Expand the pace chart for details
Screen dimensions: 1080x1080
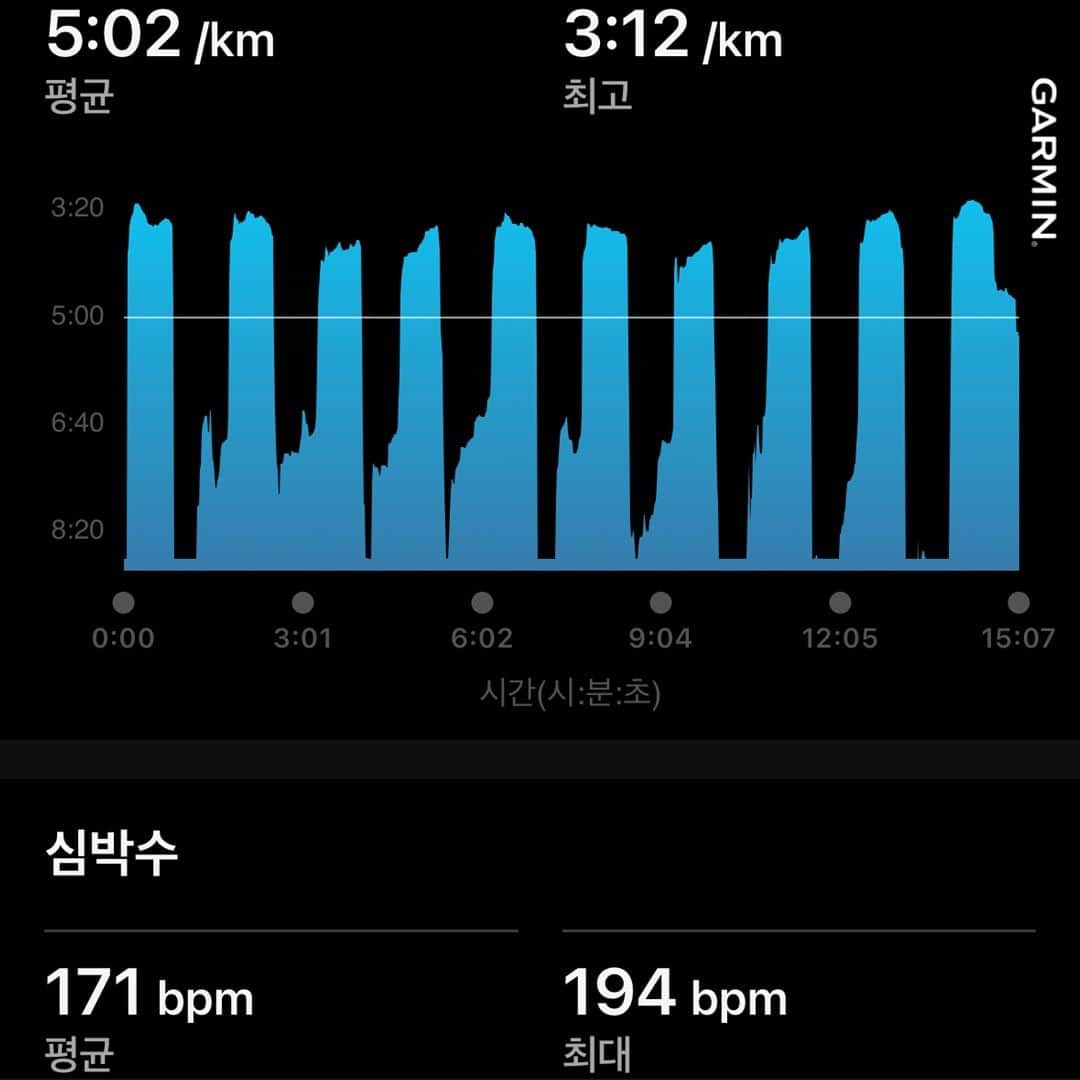570,390
